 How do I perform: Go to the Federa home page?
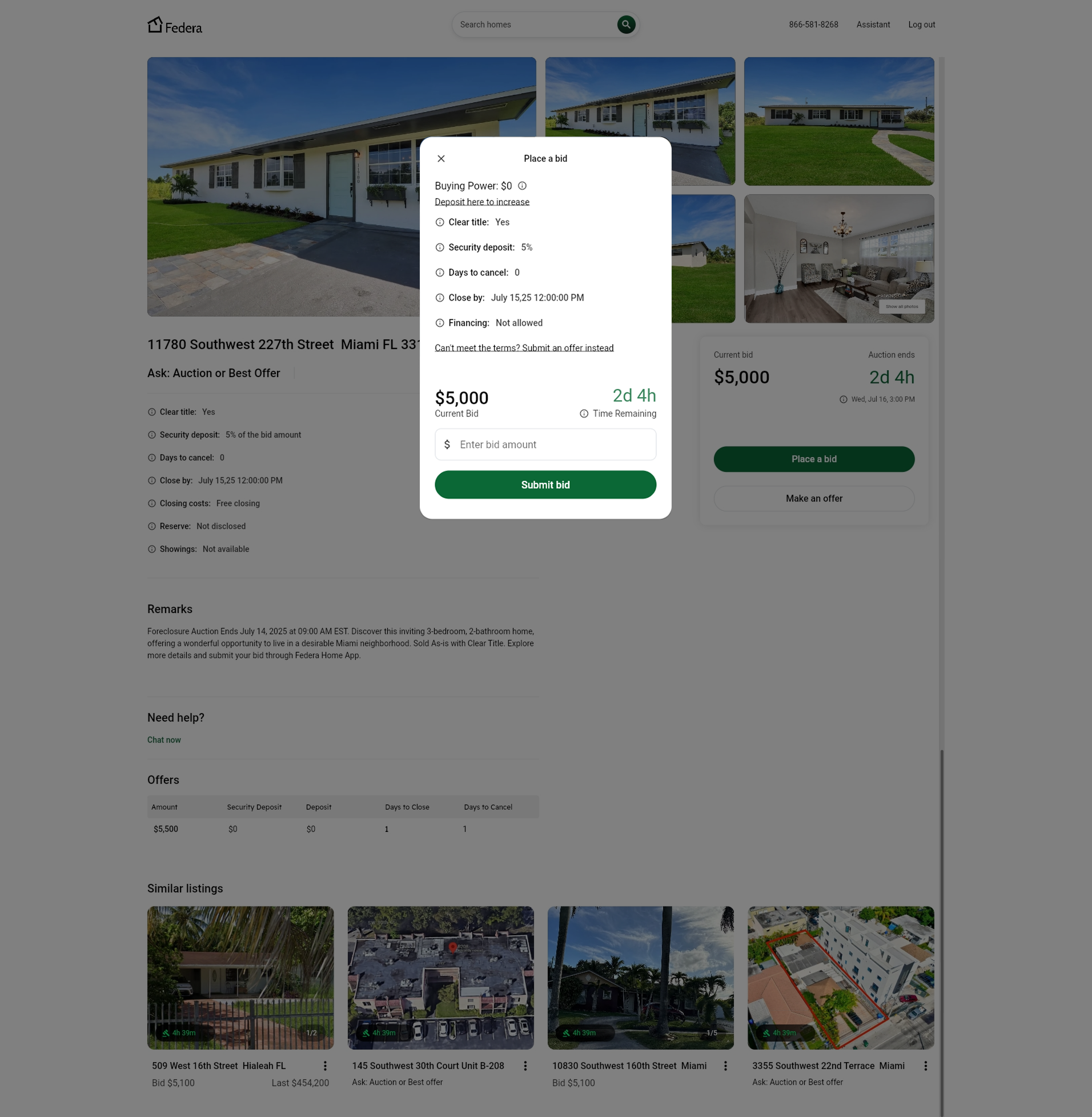175,26
